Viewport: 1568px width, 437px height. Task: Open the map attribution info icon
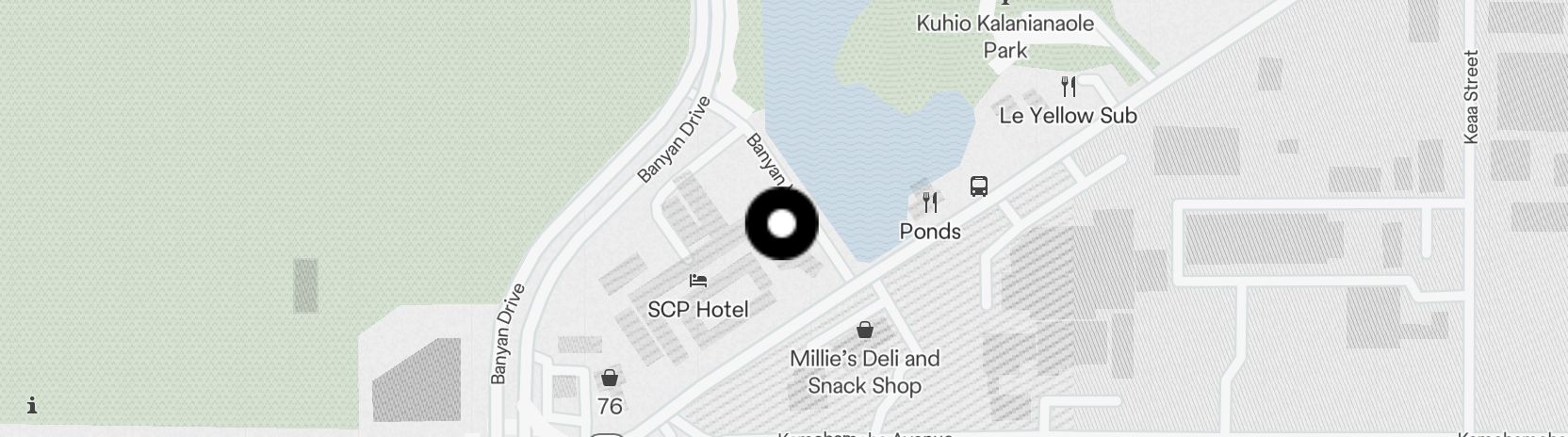coord(32,406)
